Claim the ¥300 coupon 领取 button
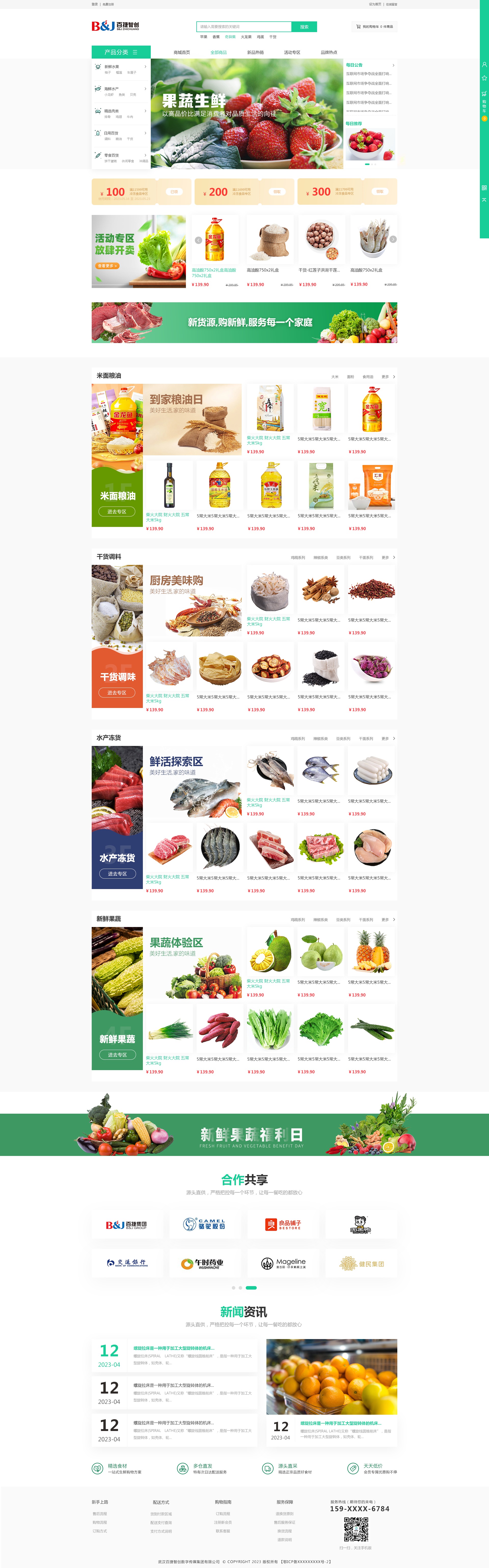 point(379,192)
